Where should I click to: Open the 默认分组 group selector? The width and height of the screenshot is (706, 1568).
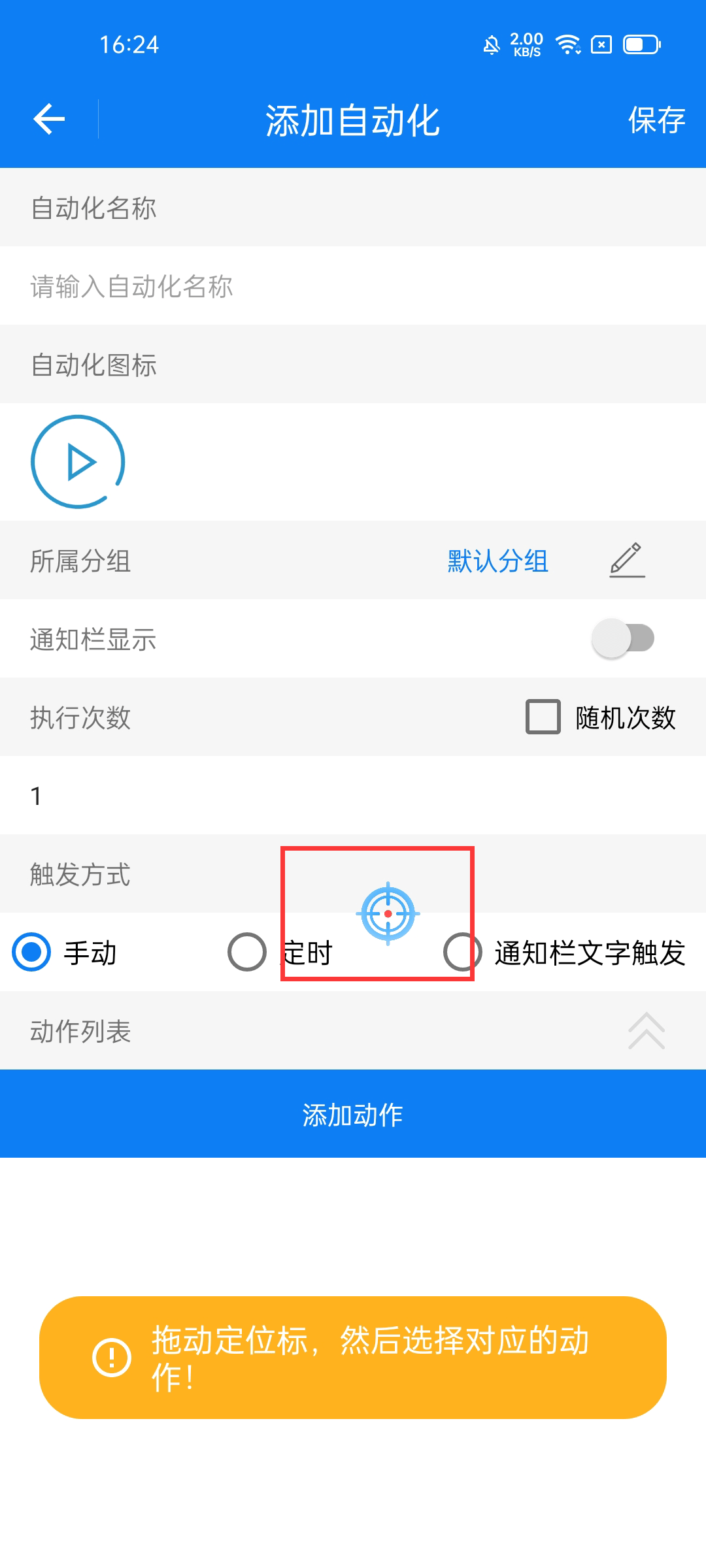tap(497, 561)
